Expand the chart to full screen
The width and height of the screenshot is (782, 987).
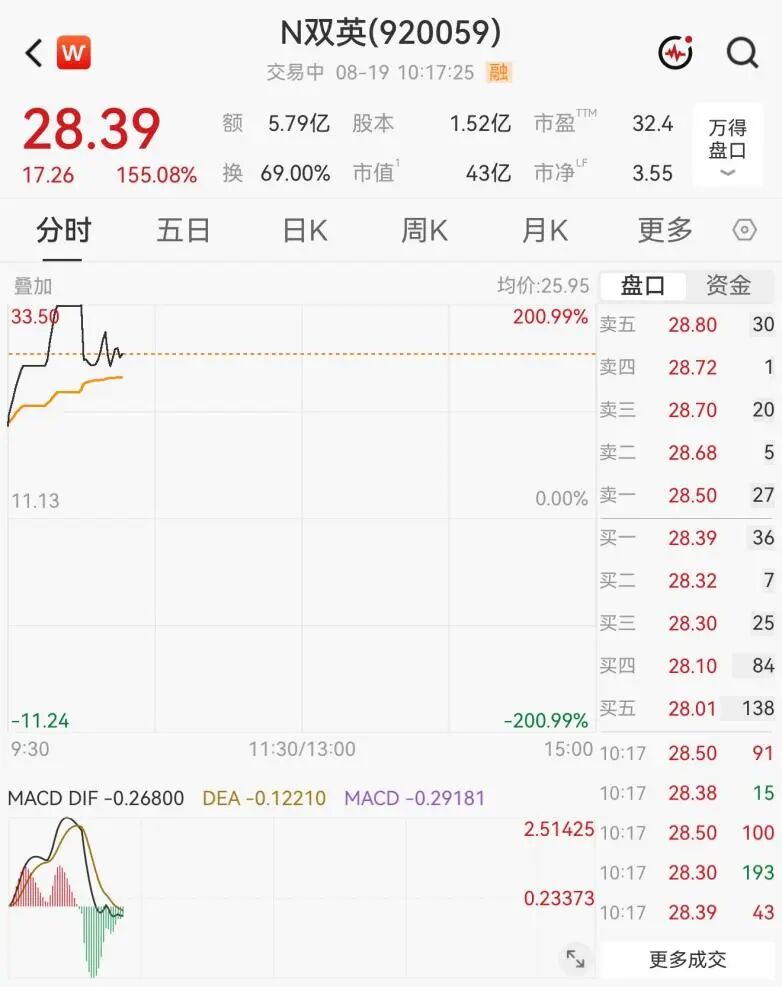[x=575, y=959]
